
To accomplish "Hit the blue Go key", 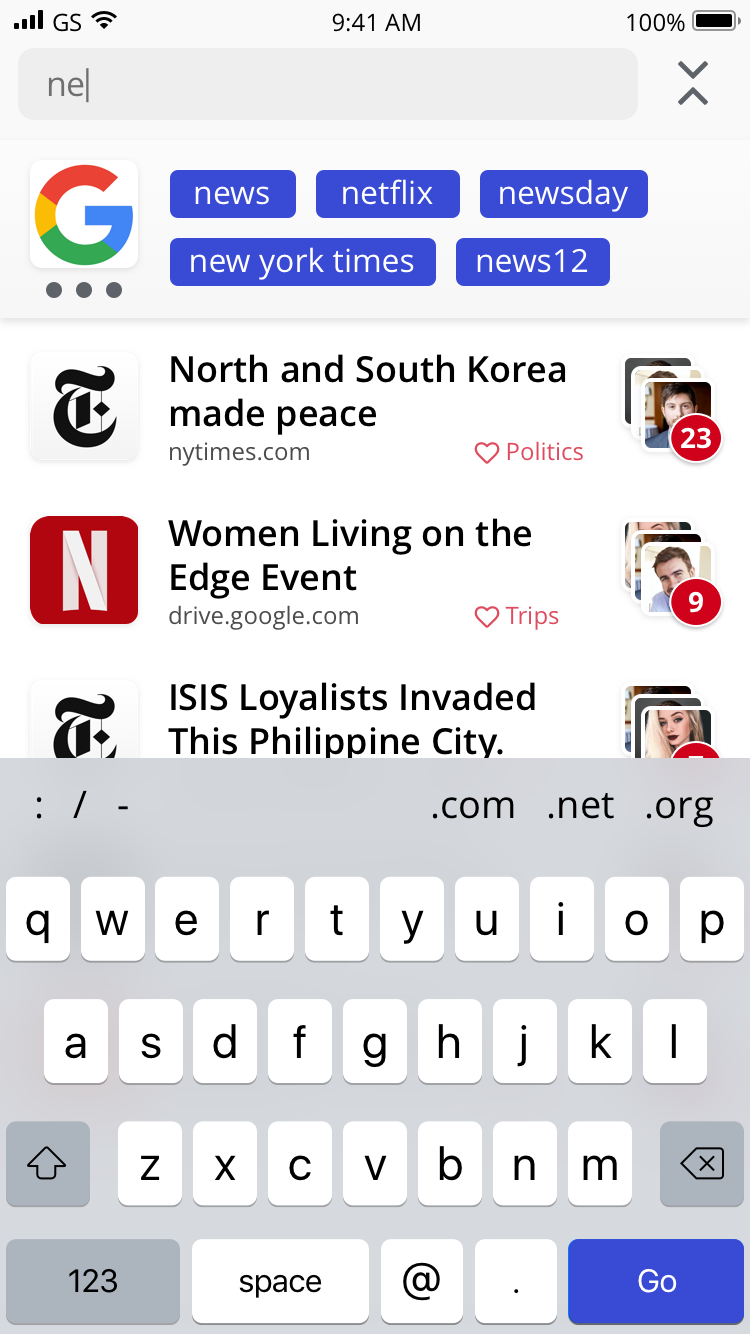I will point(656,1281).
